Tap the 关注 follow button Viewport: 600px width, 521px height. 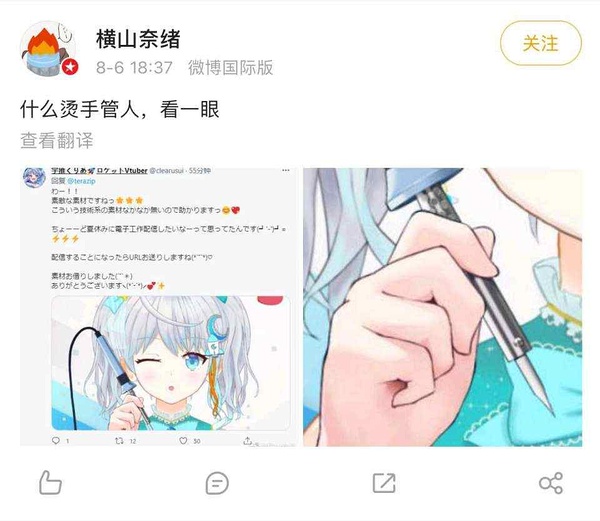coord(540,44)
